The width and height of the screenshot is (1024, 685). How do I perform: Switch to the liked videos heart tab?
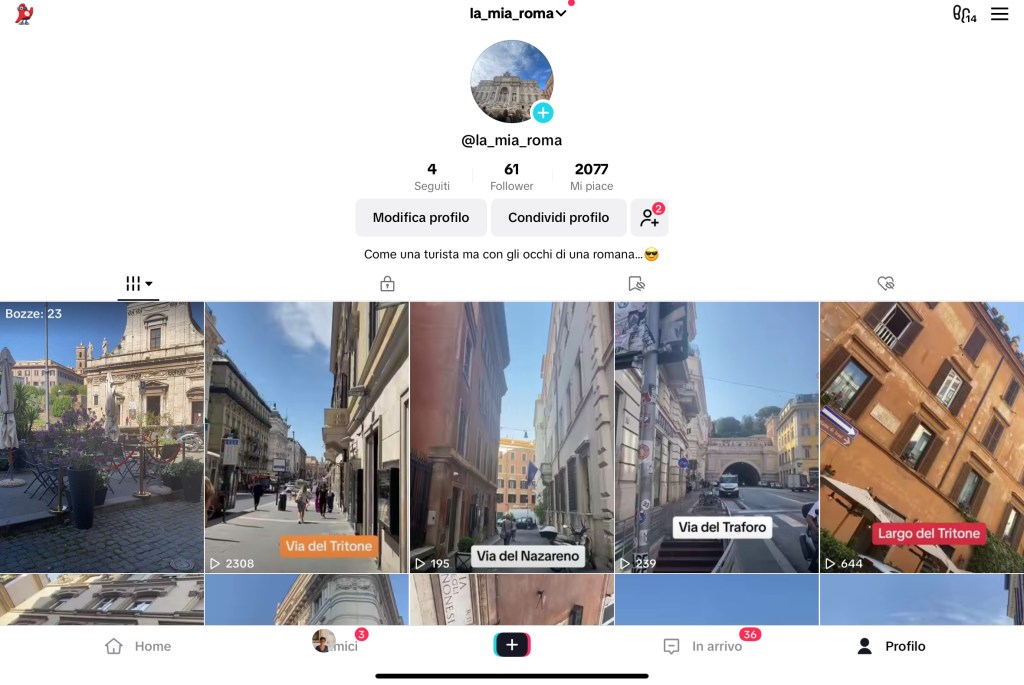point(885,284)
